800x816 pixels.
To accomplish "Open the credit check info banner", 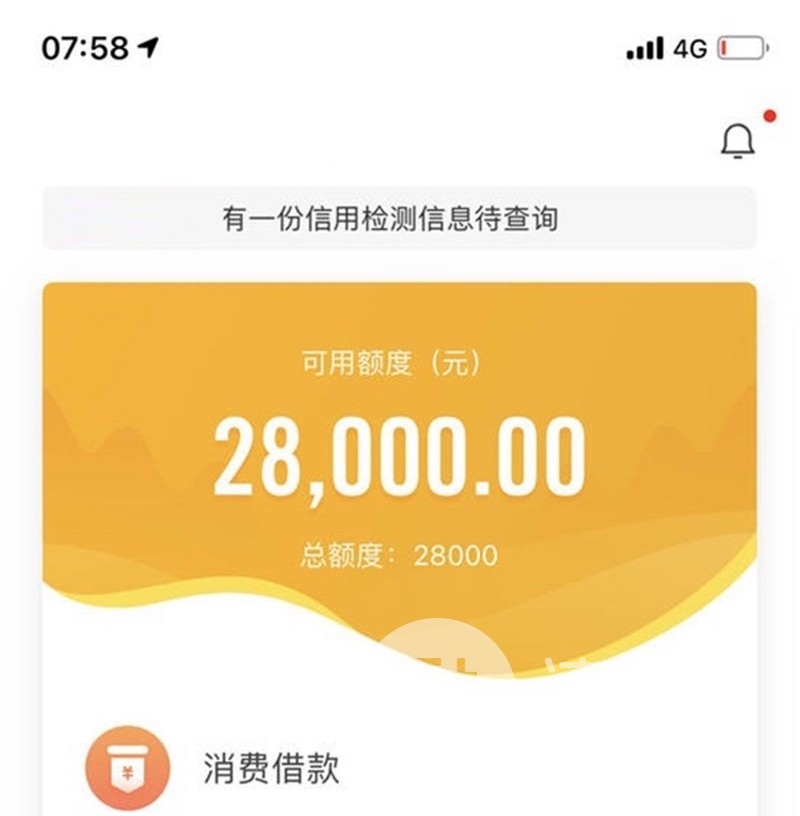I will pos(399,218).
